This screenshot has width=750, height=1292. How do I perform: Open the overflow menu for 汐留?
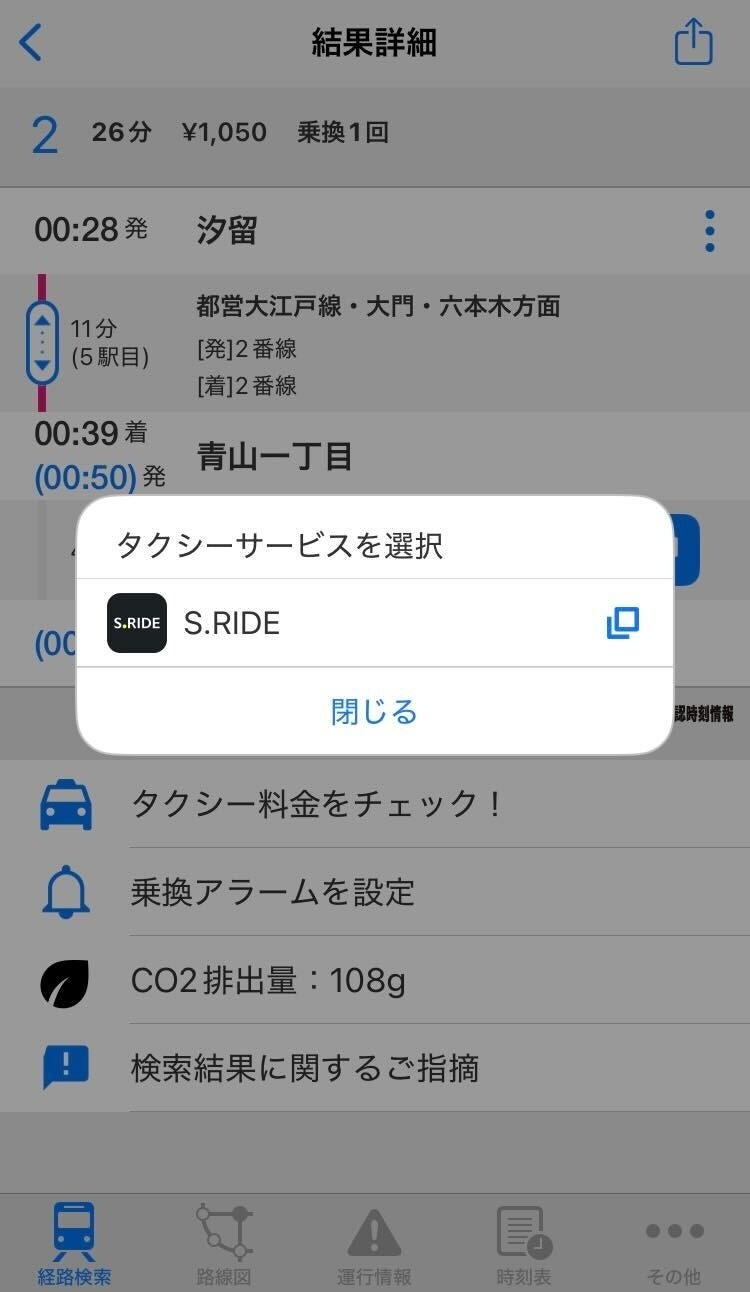coord(709,231)
